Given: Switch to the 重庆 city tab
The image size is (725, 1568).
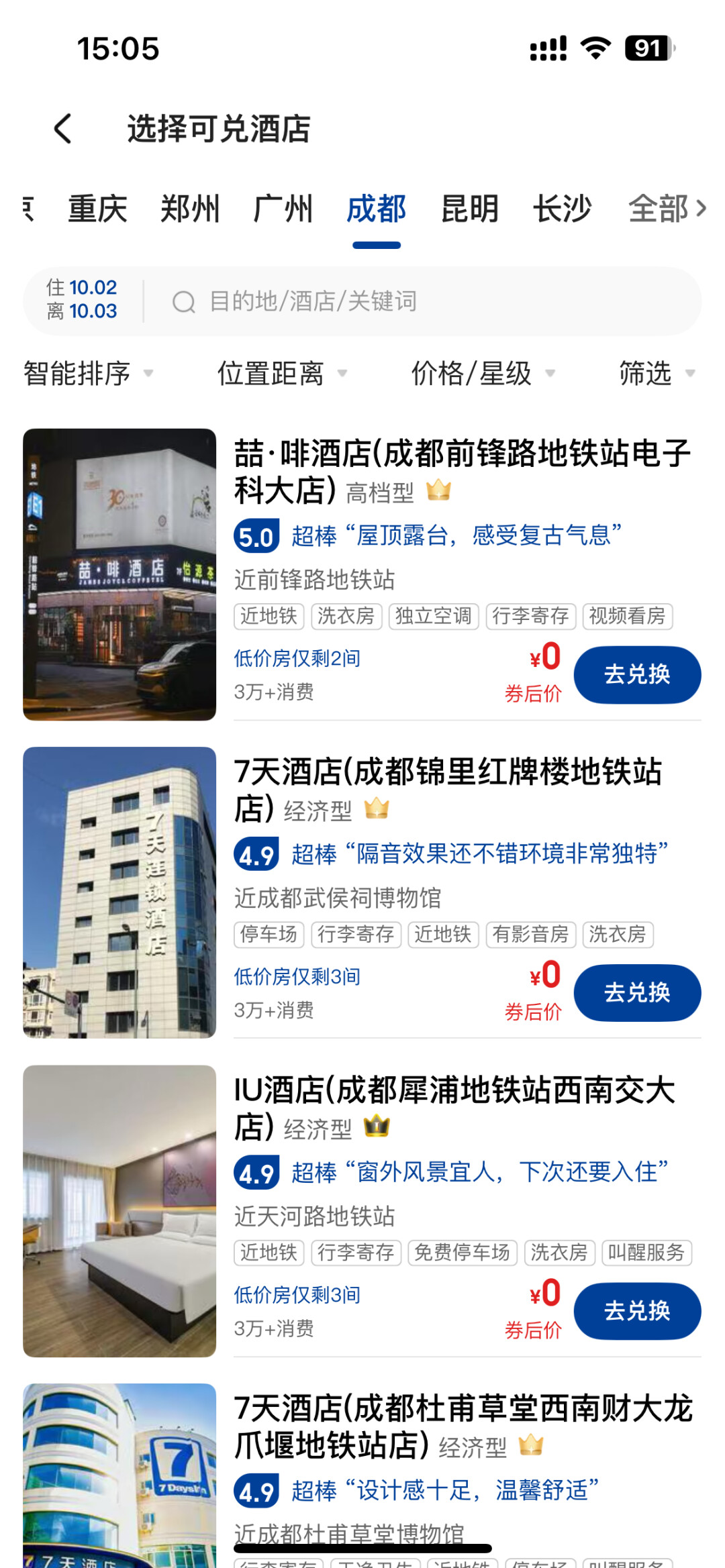Looking at the screenshot, I should coord(97,209).
